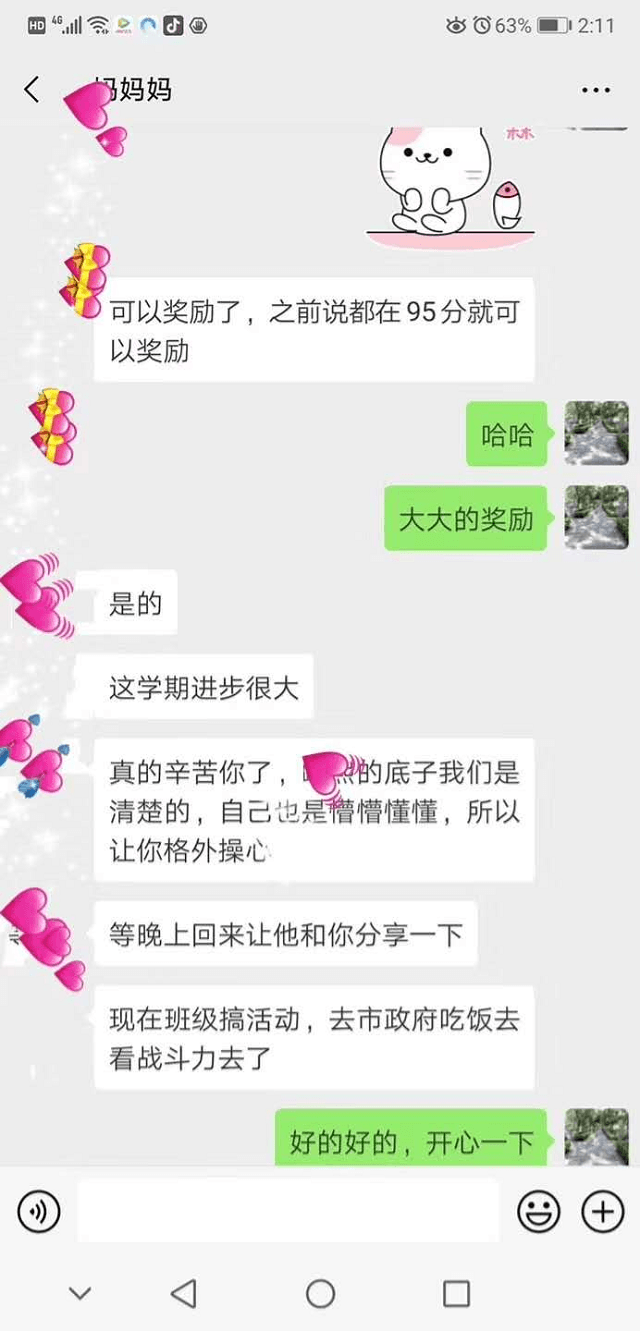
Task: Focus the message text field
Action: click(x=288, y=1212)
